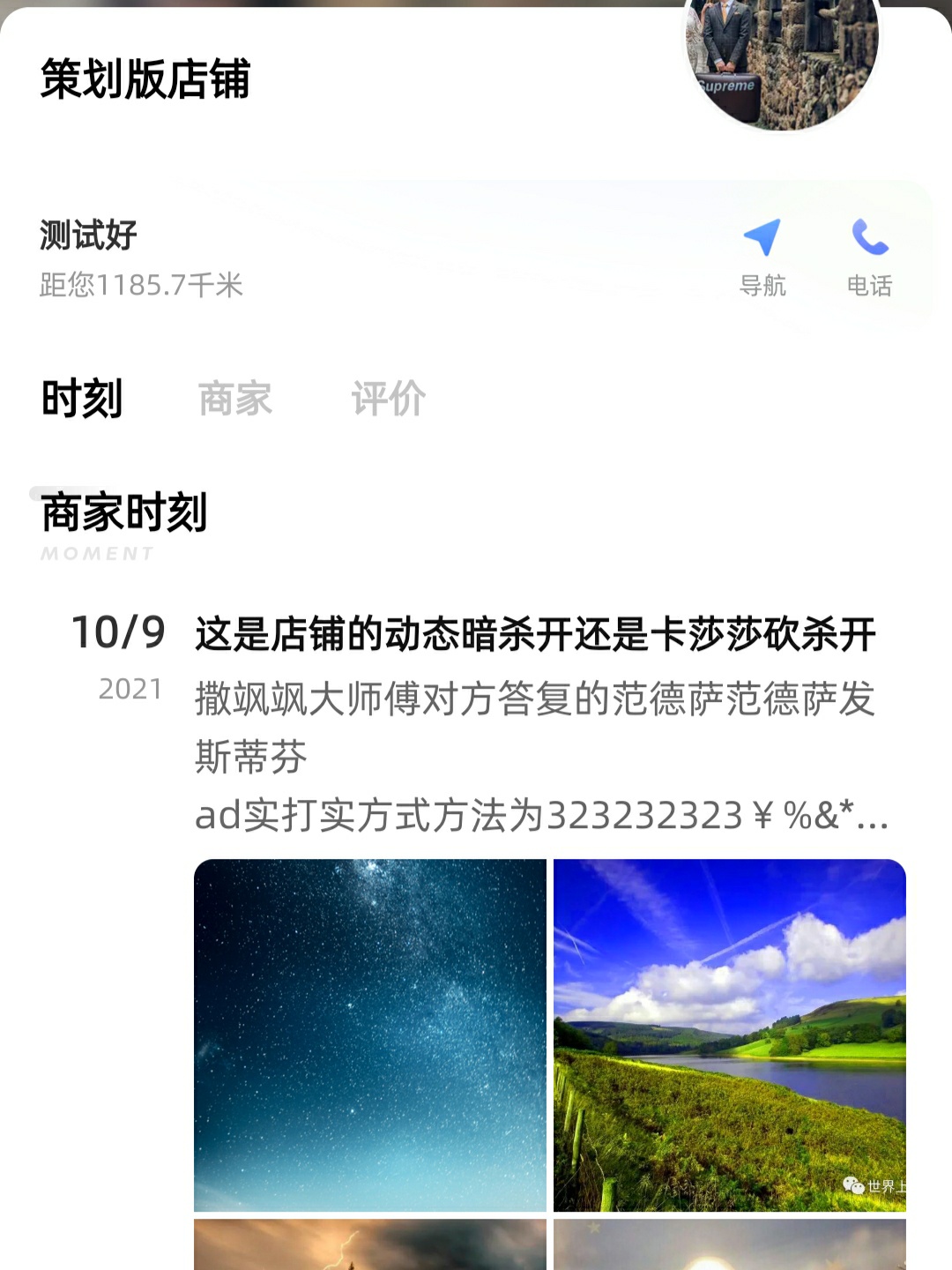Start navigation to the store
Screen dimensions: 952x1270
[x=762, y=257]
